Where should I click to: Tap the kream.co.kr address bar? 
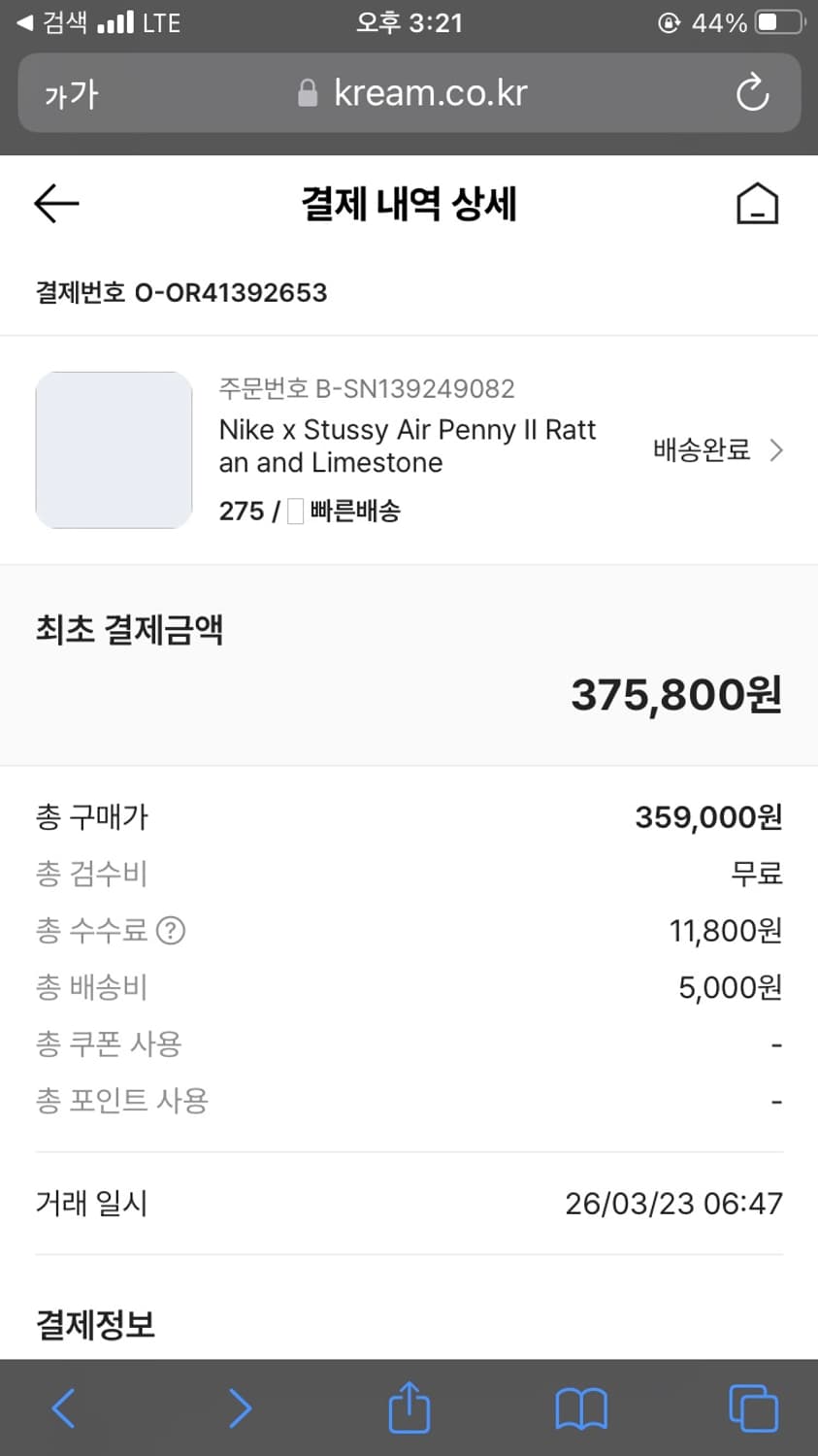coord(431,93)
